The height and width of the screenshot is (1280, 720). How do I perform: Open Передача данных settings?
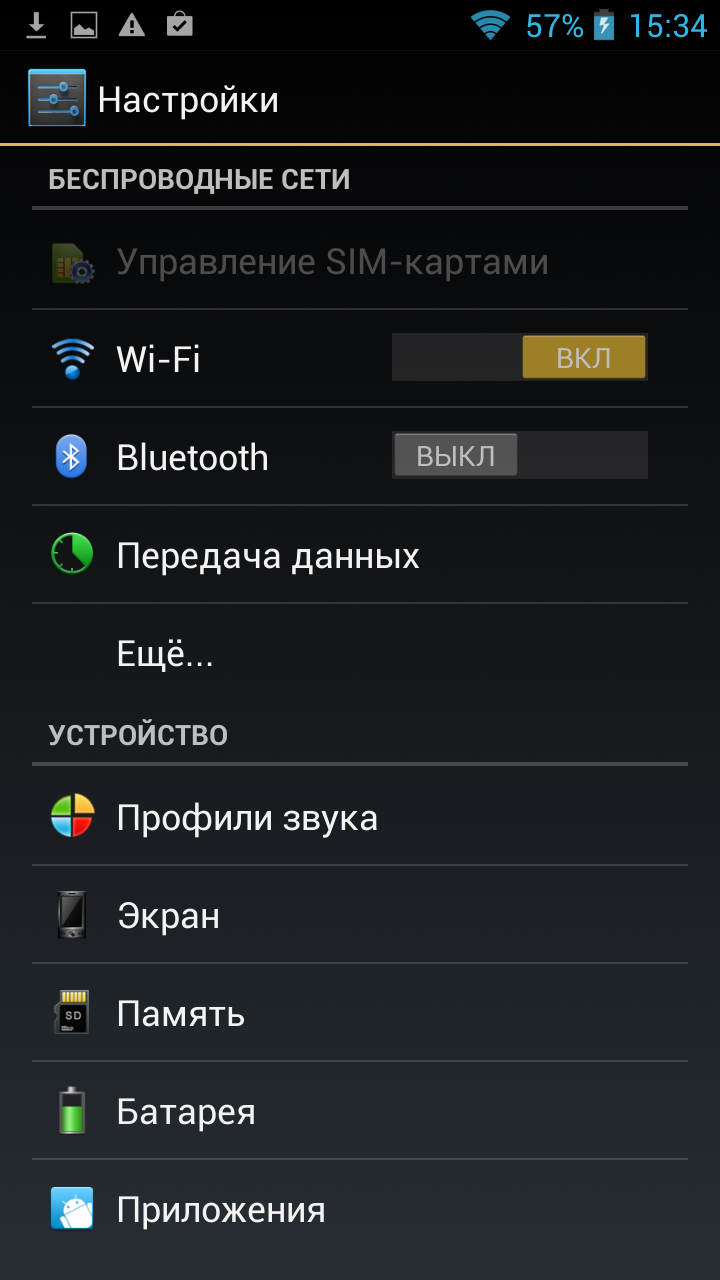(268, 555)
